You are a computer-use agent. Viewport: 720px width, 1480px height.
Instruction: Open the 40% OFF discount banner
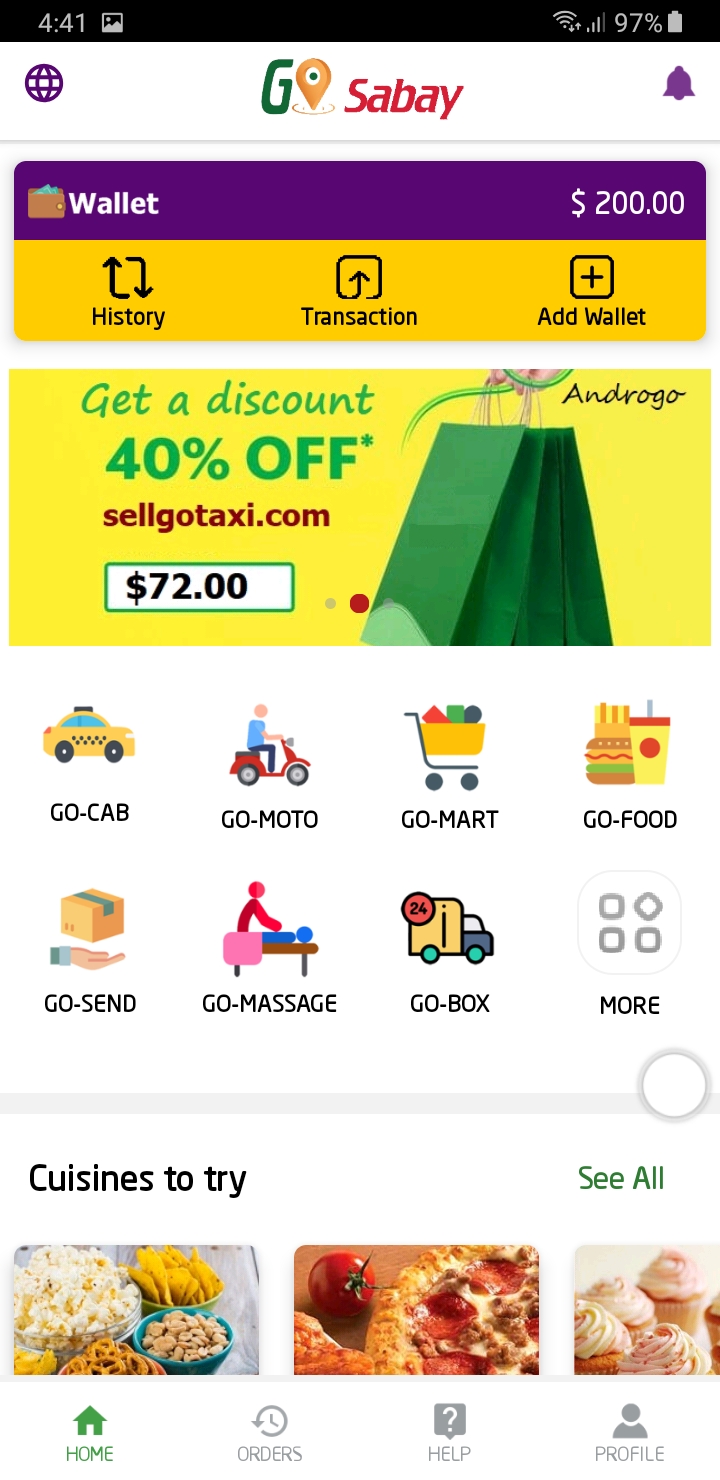[359, 507]
